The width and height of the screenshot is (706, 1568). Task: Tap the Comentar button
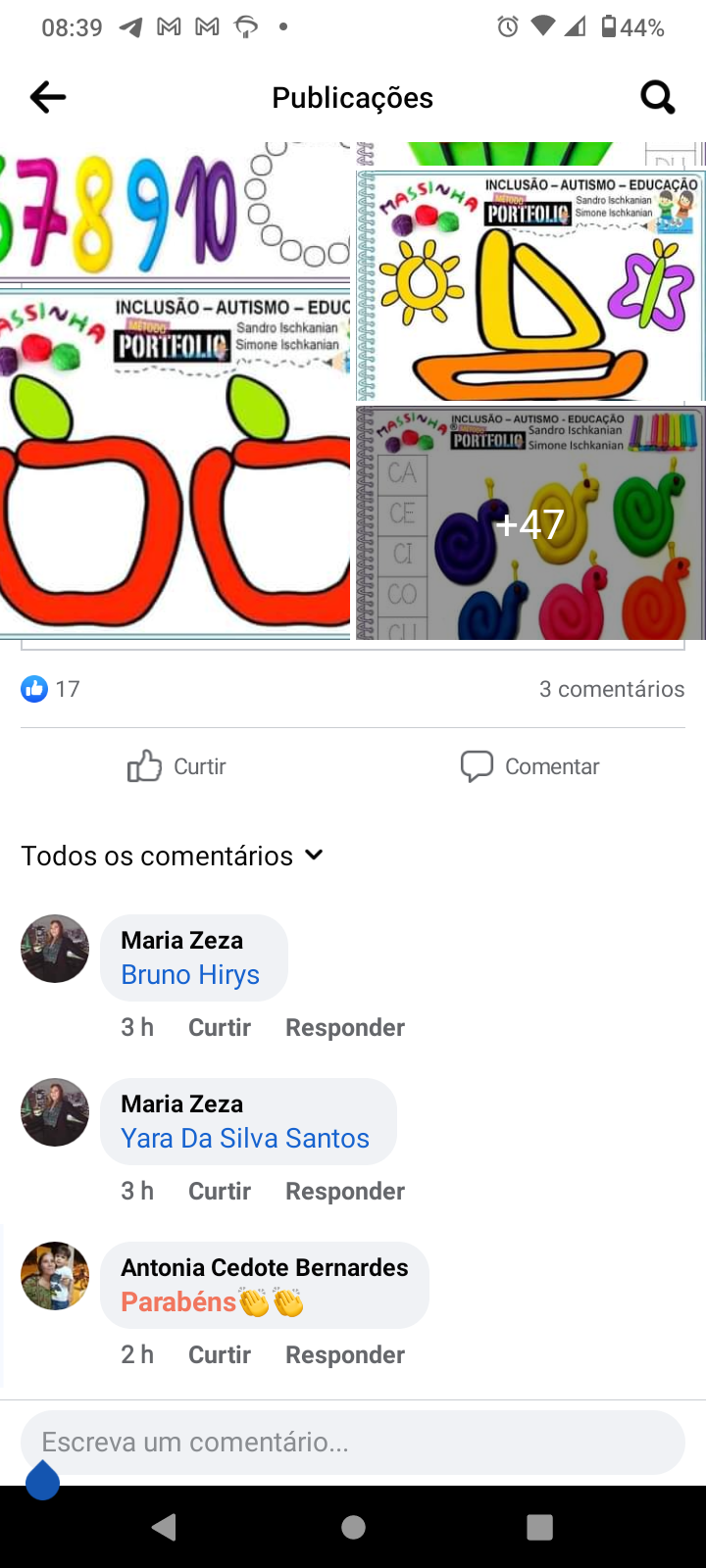(530, 766)
